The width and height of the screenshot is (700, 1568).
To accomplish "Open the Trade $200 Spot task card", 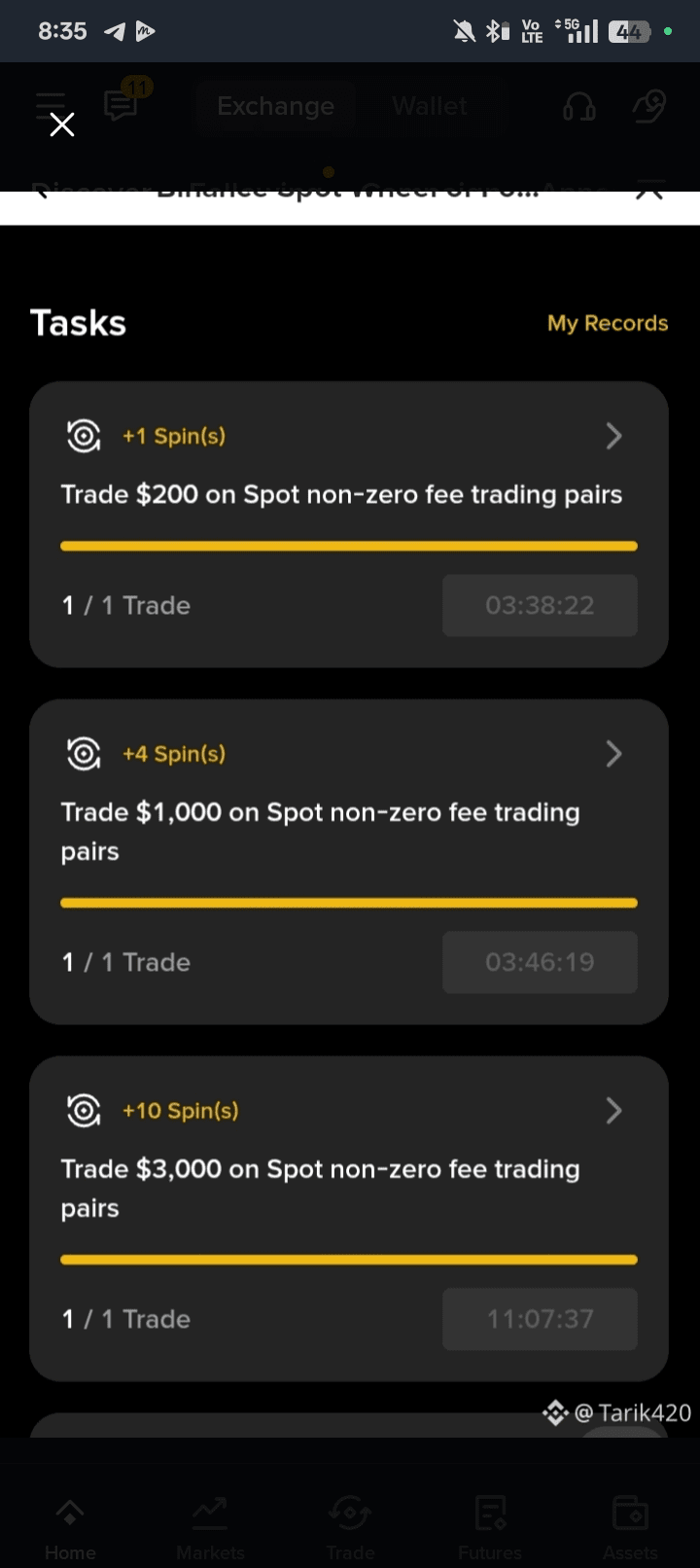I will click(612, 436).
